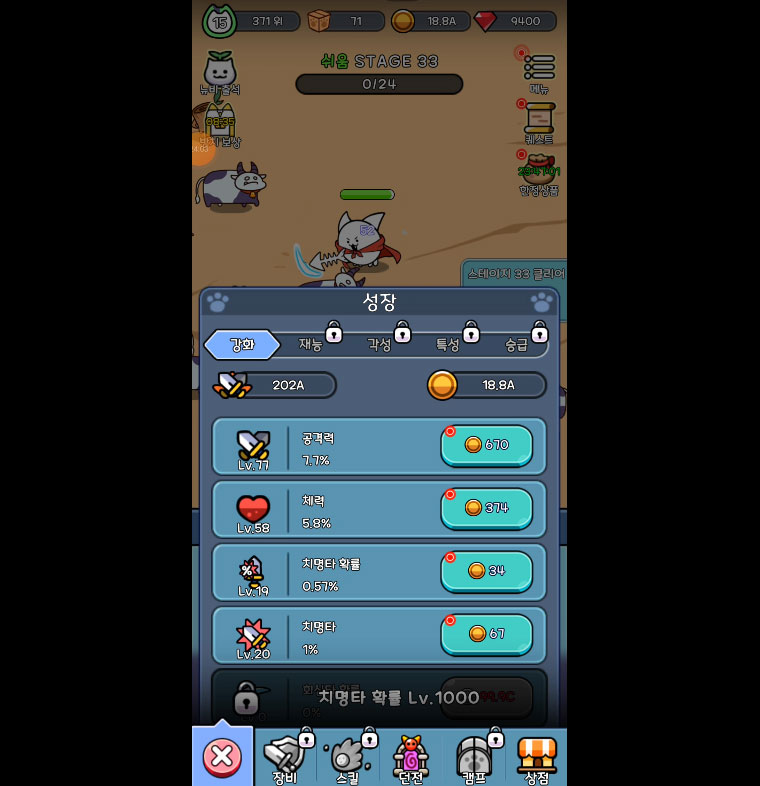Open the 스킬 section
This screenshot has height=786, width=760.
pyautogui.click(x=347, y=760)
